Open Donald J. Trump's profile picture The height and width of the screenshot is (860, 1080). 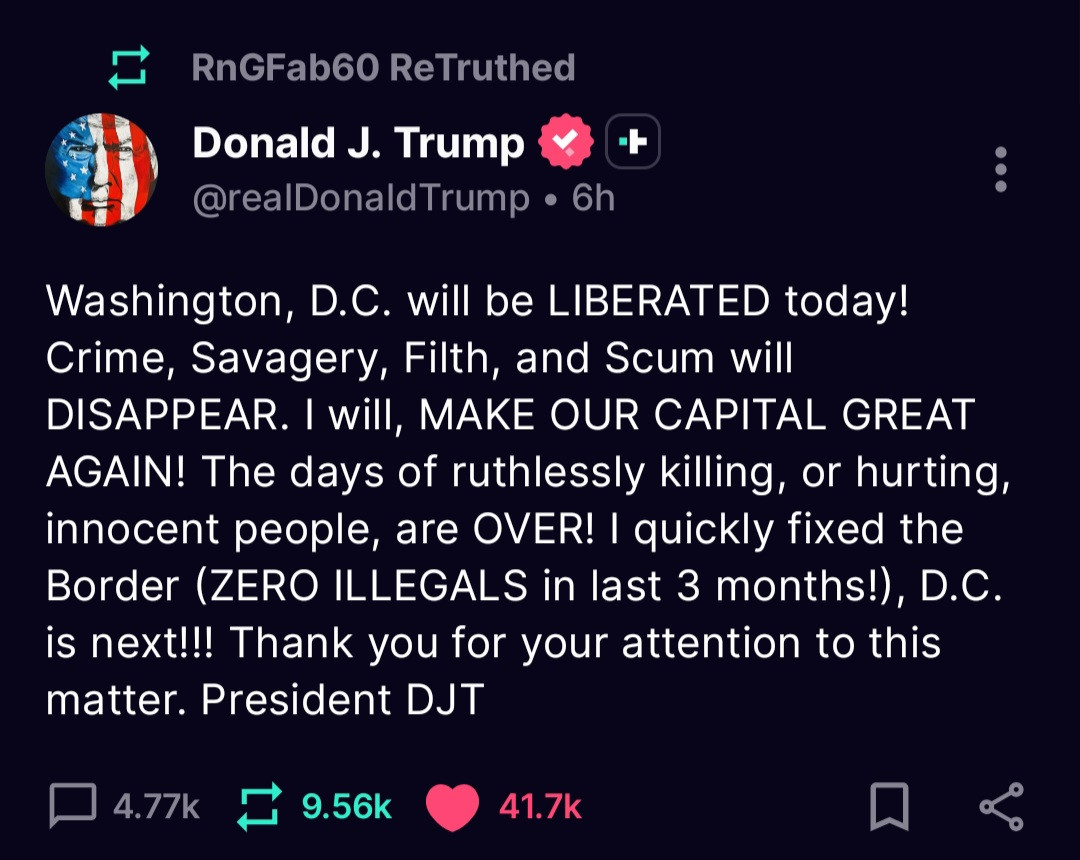(x=102, y=170)
